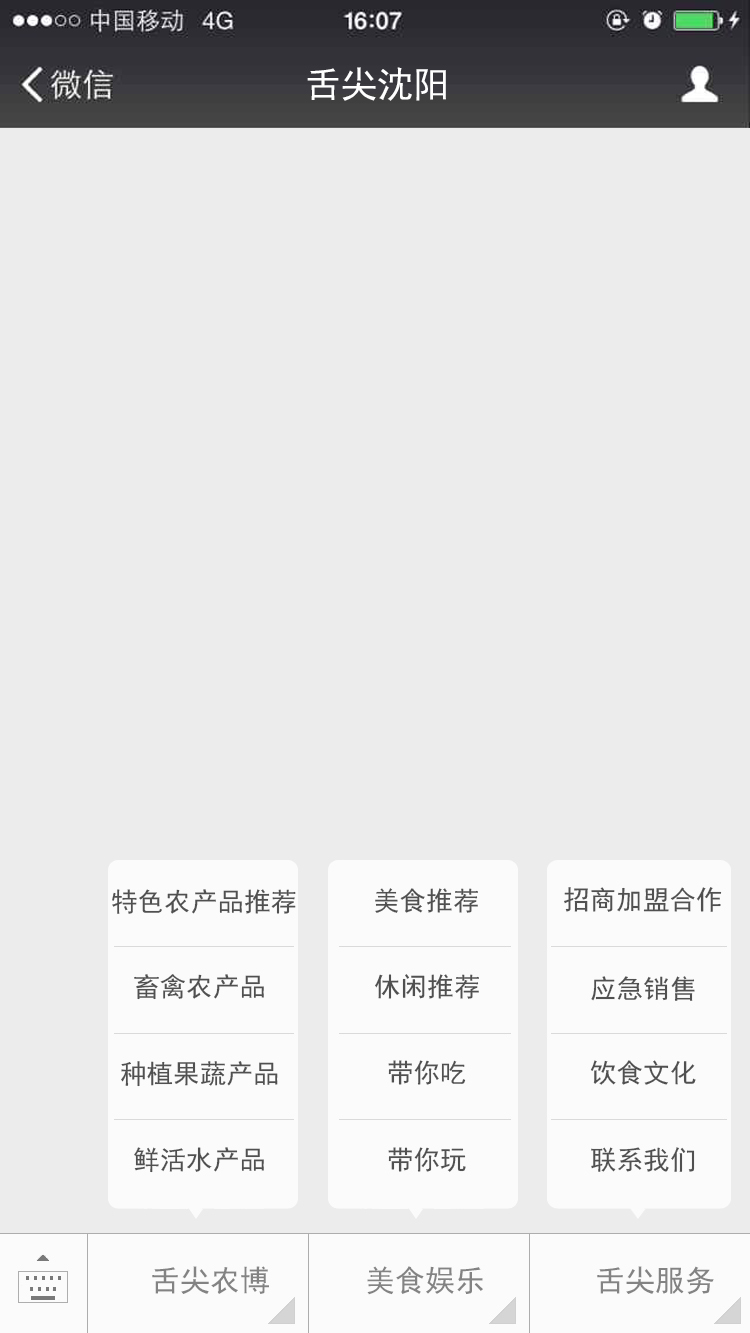Screen dimensions: 750x1333
Task: Go back to 微信
Action: (67, 85)
